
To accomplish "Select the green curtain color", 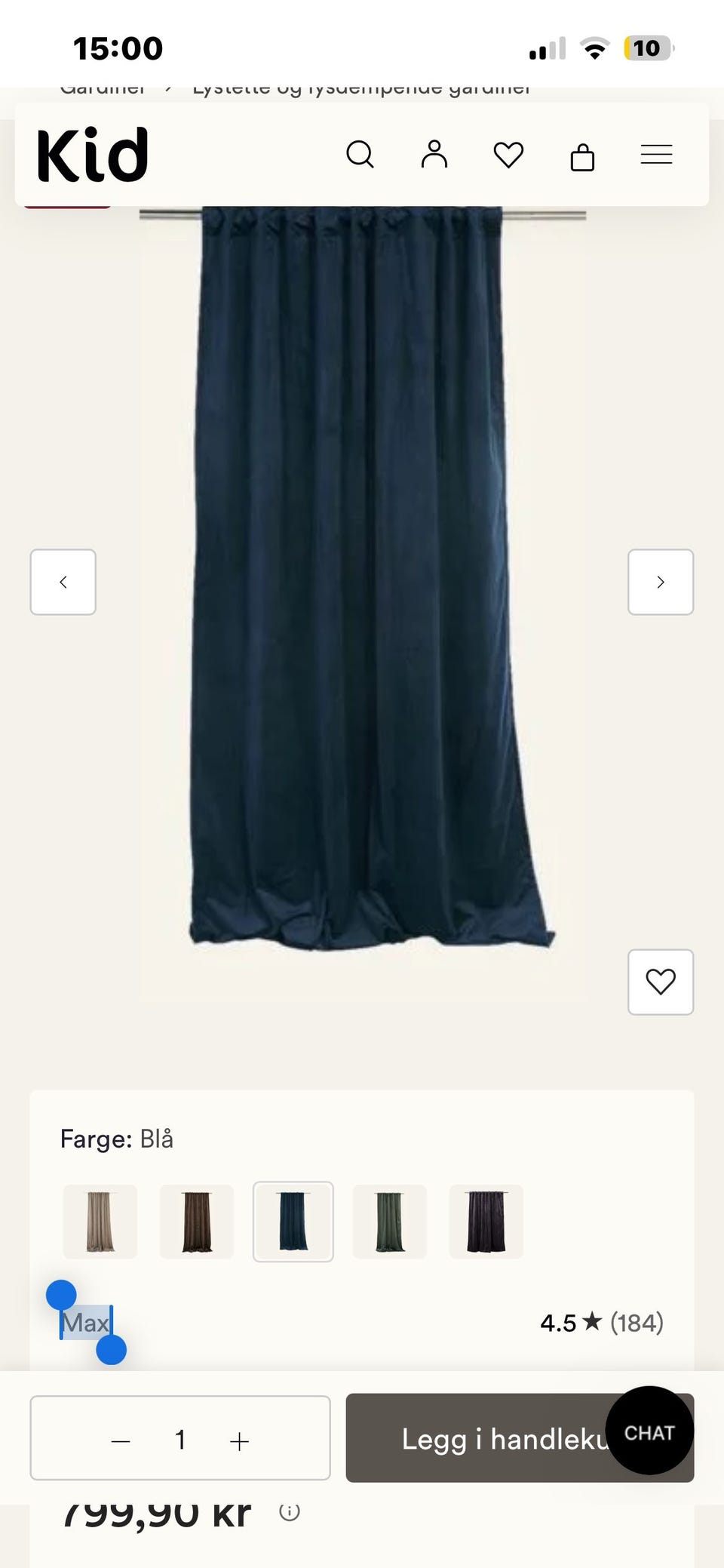I will coord(390,1222).
